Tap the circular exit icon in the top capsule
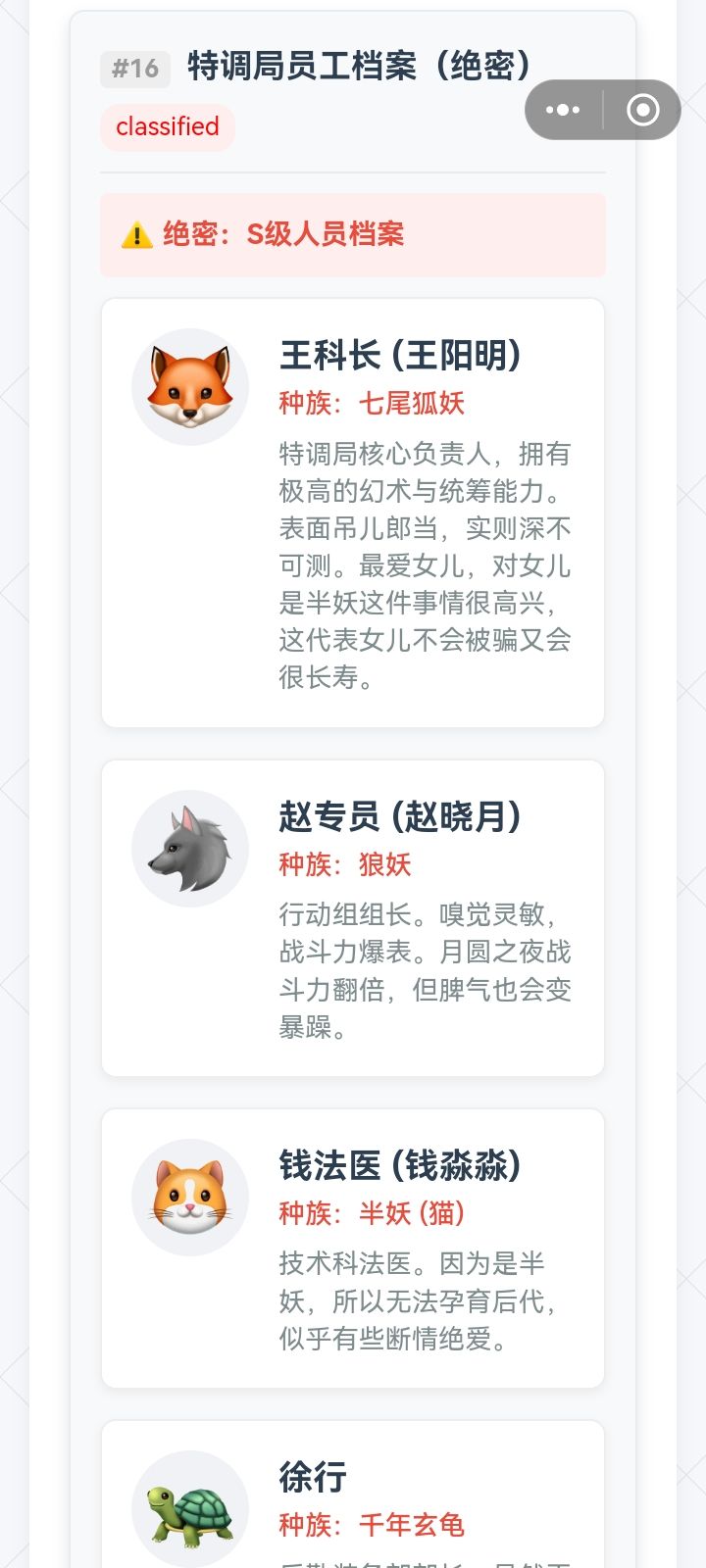This screenshot has height=1568, width=706. (642, 110)
